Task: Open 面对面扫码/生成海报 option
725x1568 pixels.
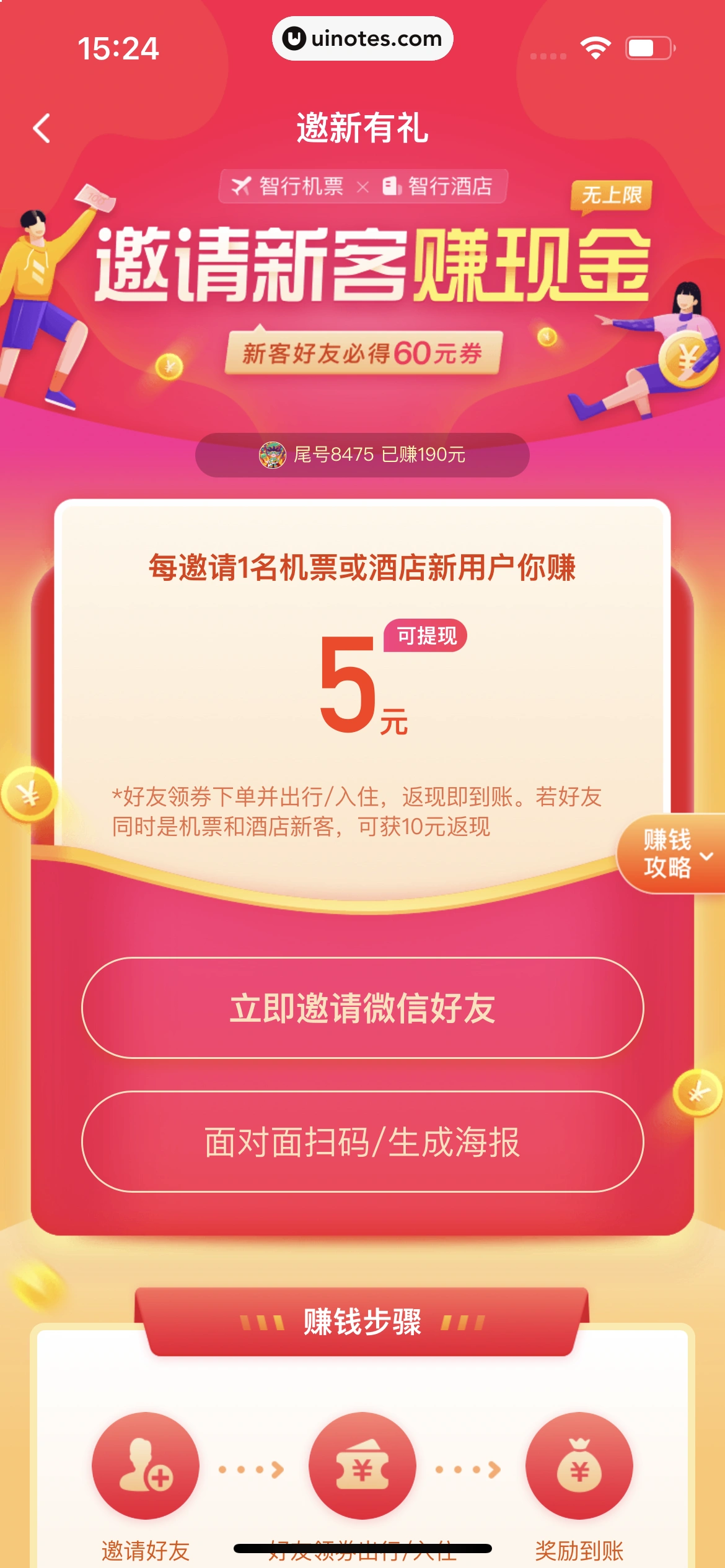Action: (362, 1141)
